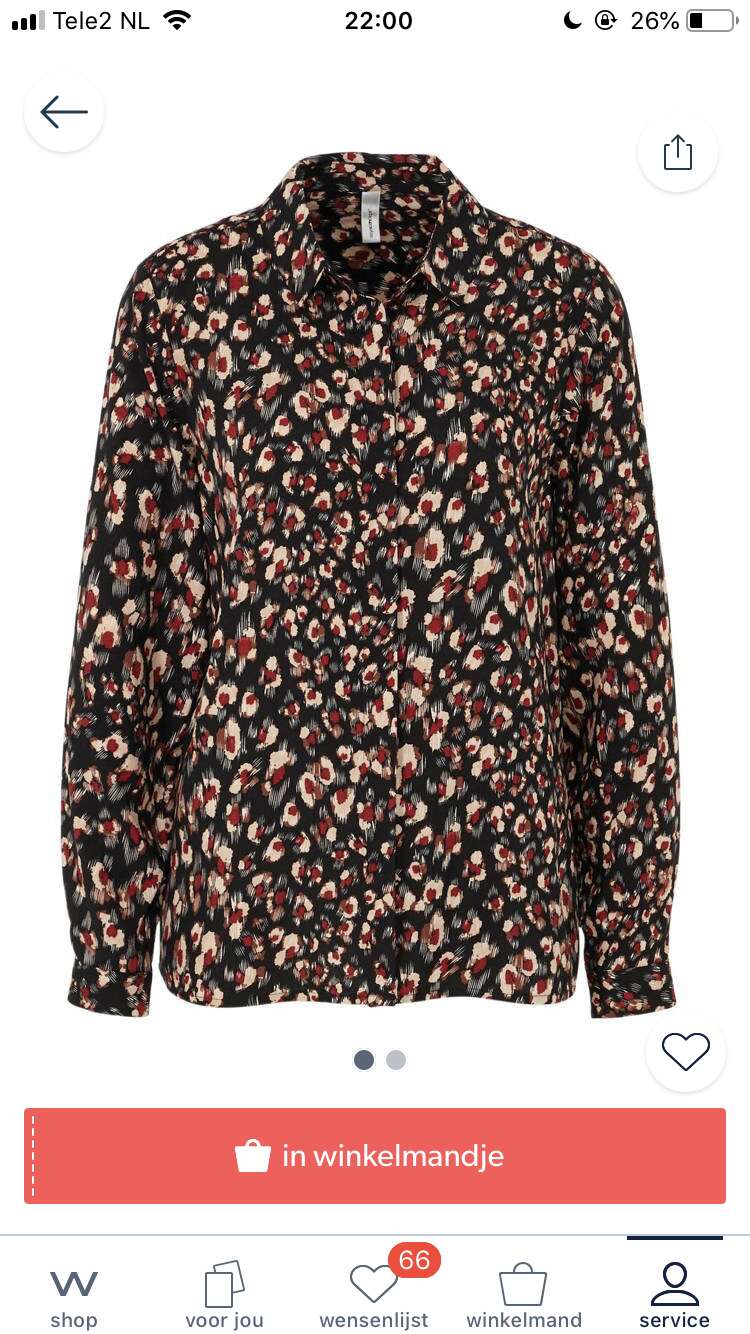
Task: Share this blouse product
Action: coord(678,152)
